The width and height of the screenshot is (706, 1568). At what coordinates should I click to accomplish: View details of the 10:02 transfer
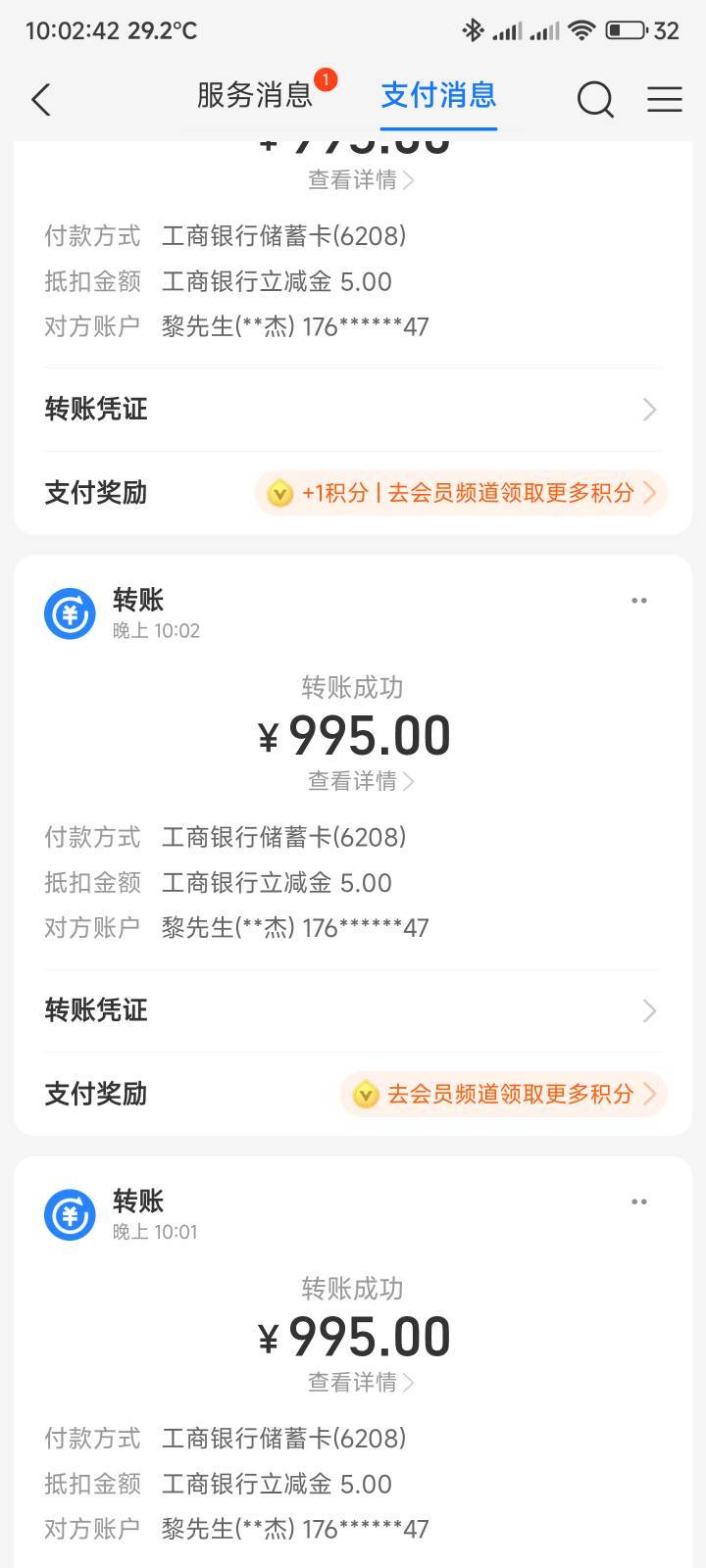pyautogui.click(x=361, y=781)
